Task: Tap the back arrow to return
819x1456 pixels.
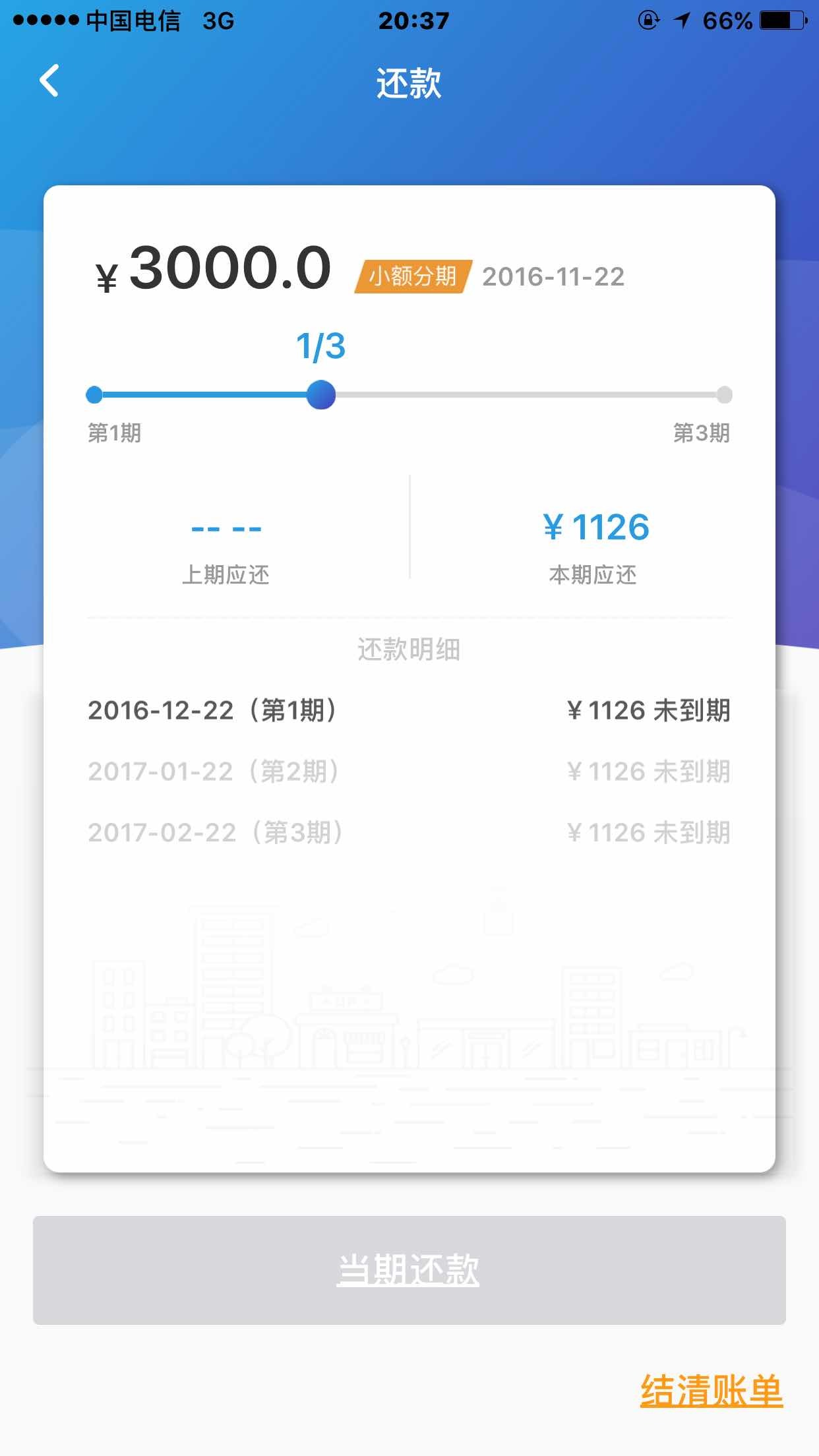Action: [x=48, y=82]
